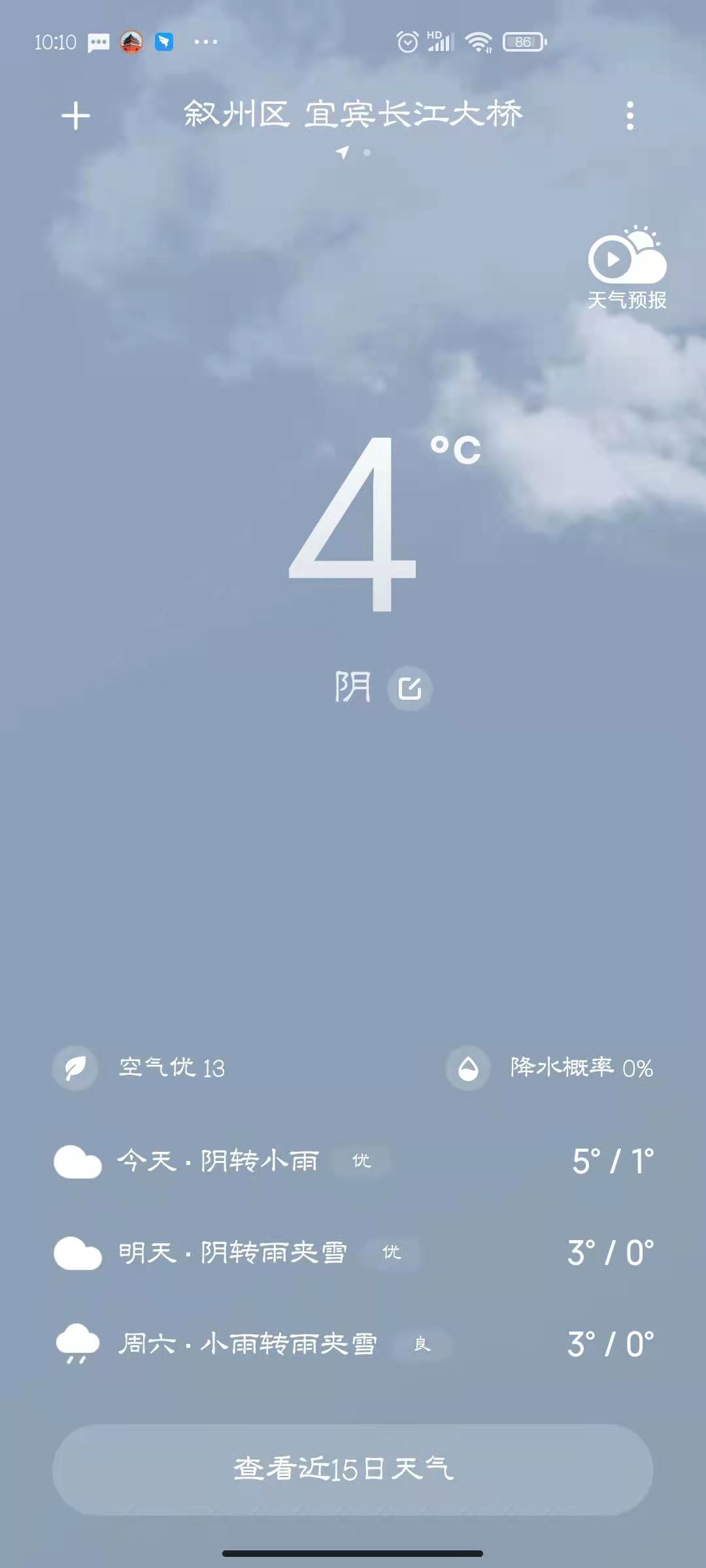The width and height of the screenshot is (706, 1568).
Task: Open the three-dot overflow menu
Action: (630, 116)
